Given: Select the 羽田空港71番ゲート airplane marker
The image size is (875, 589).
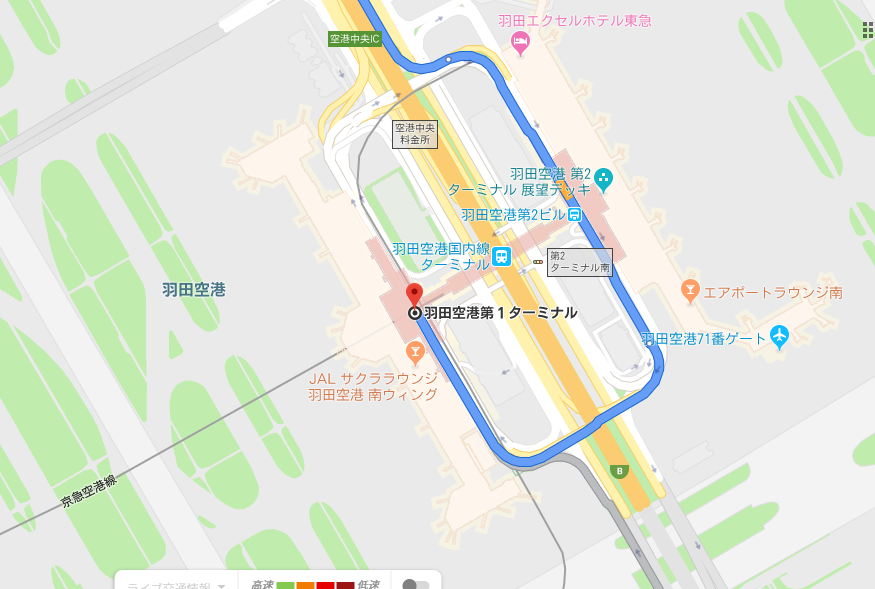Looking at the screenshot, I should tap(780, 337).
